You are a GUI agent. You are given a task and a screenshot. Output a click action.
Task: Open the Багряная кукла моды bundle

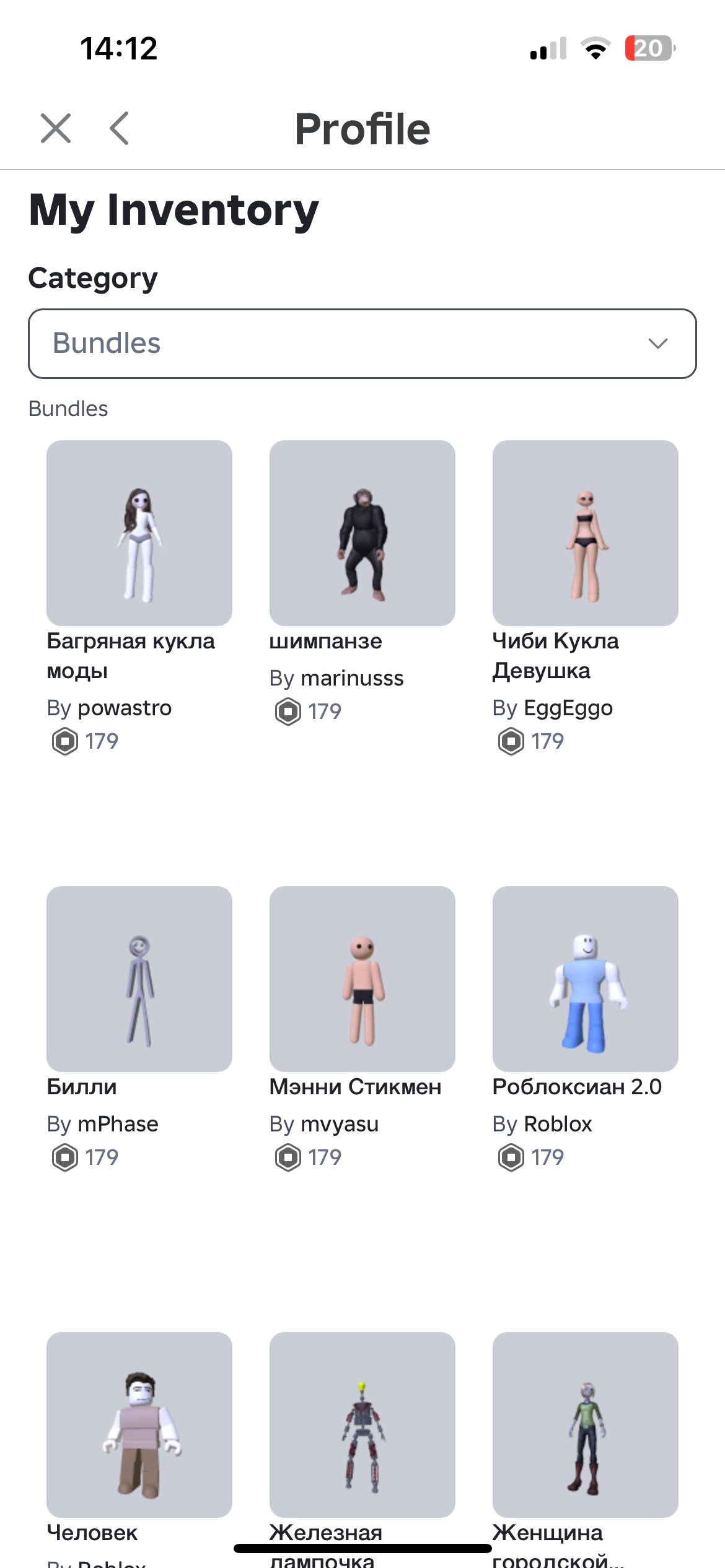click(139, 533)
